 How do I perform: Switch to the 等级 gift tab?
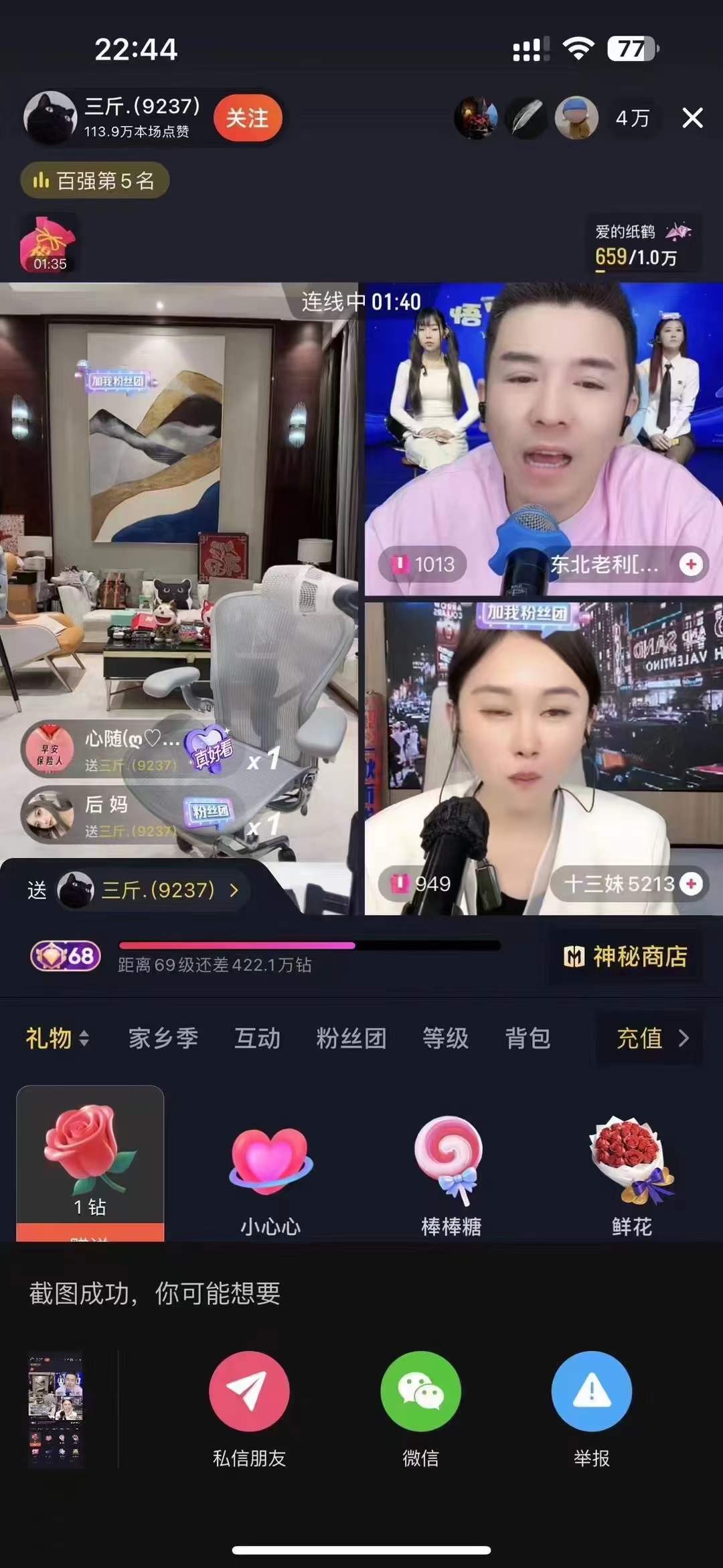click(445, 1038)
